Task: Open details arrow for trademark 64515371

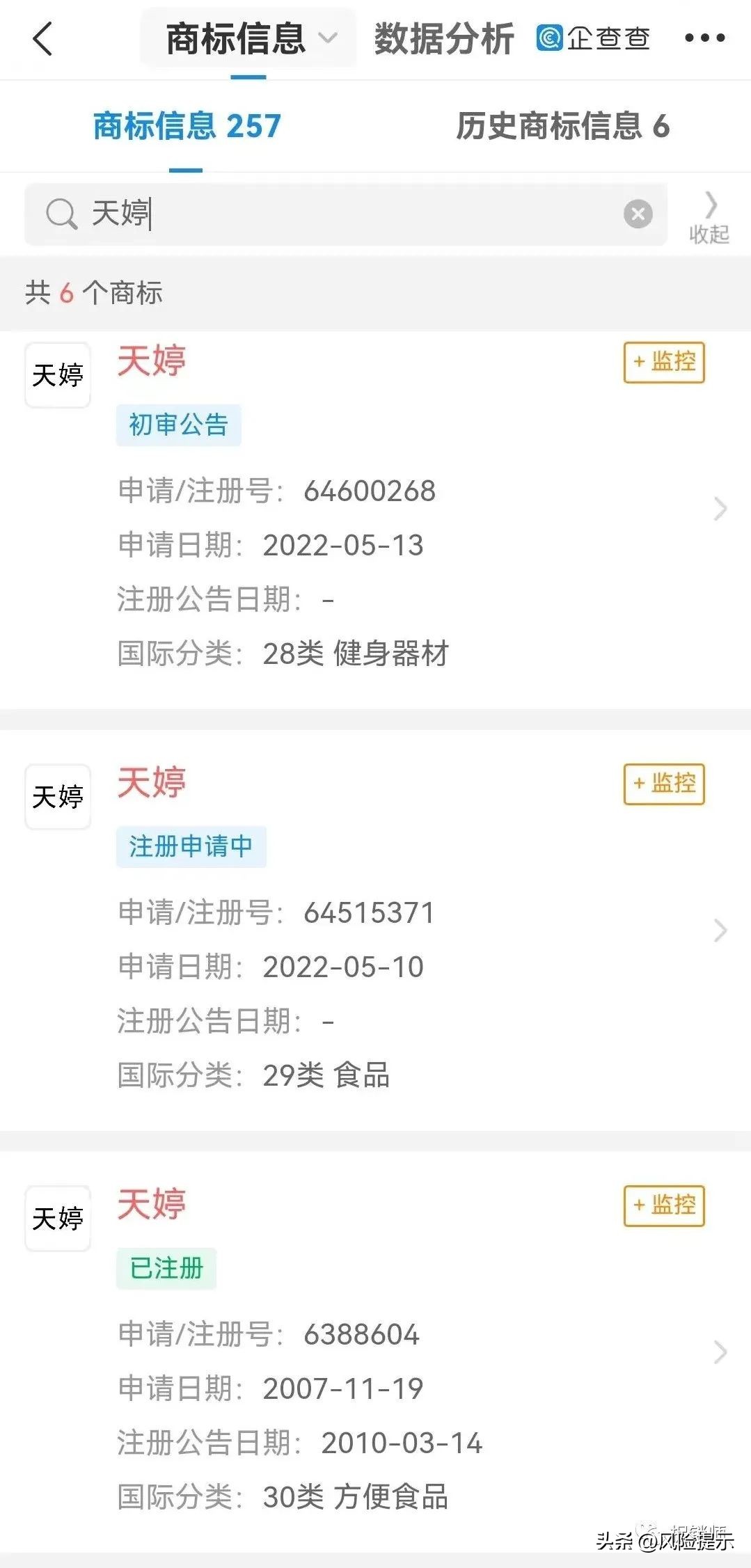Action: coord(720,929)
